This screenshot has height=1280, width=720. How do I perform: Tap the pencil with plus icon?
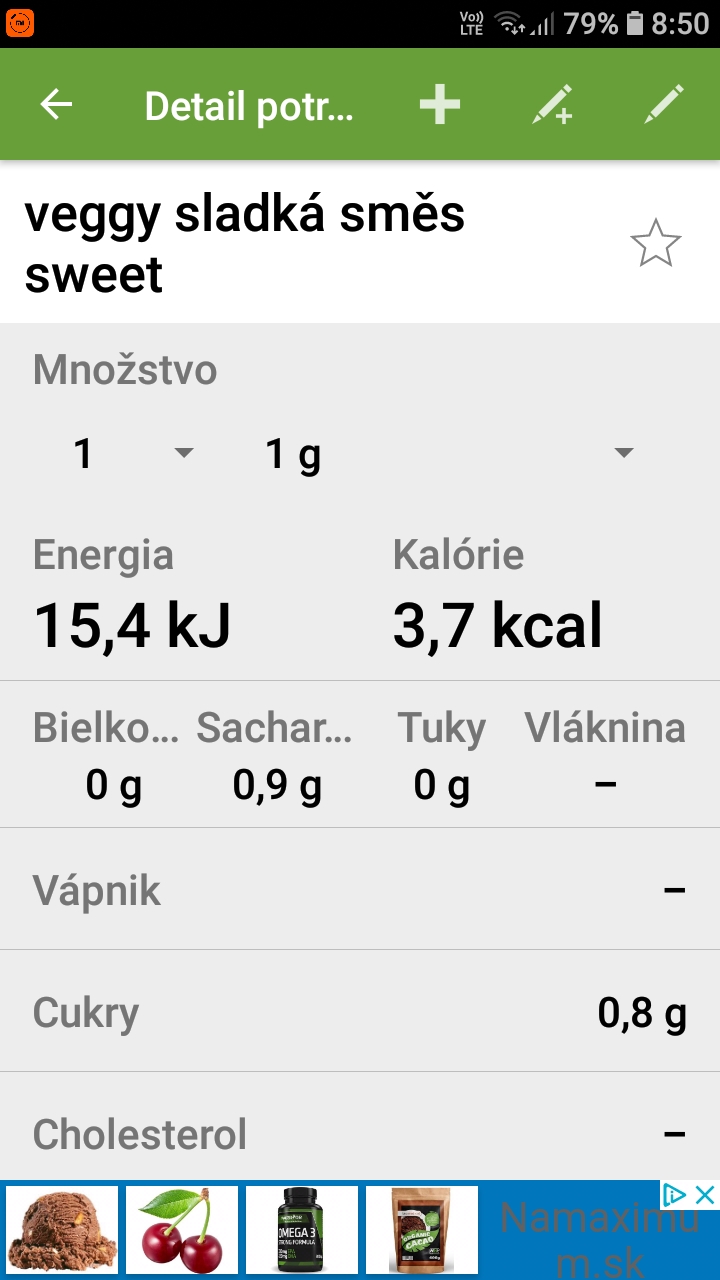(x=551, y=105)
